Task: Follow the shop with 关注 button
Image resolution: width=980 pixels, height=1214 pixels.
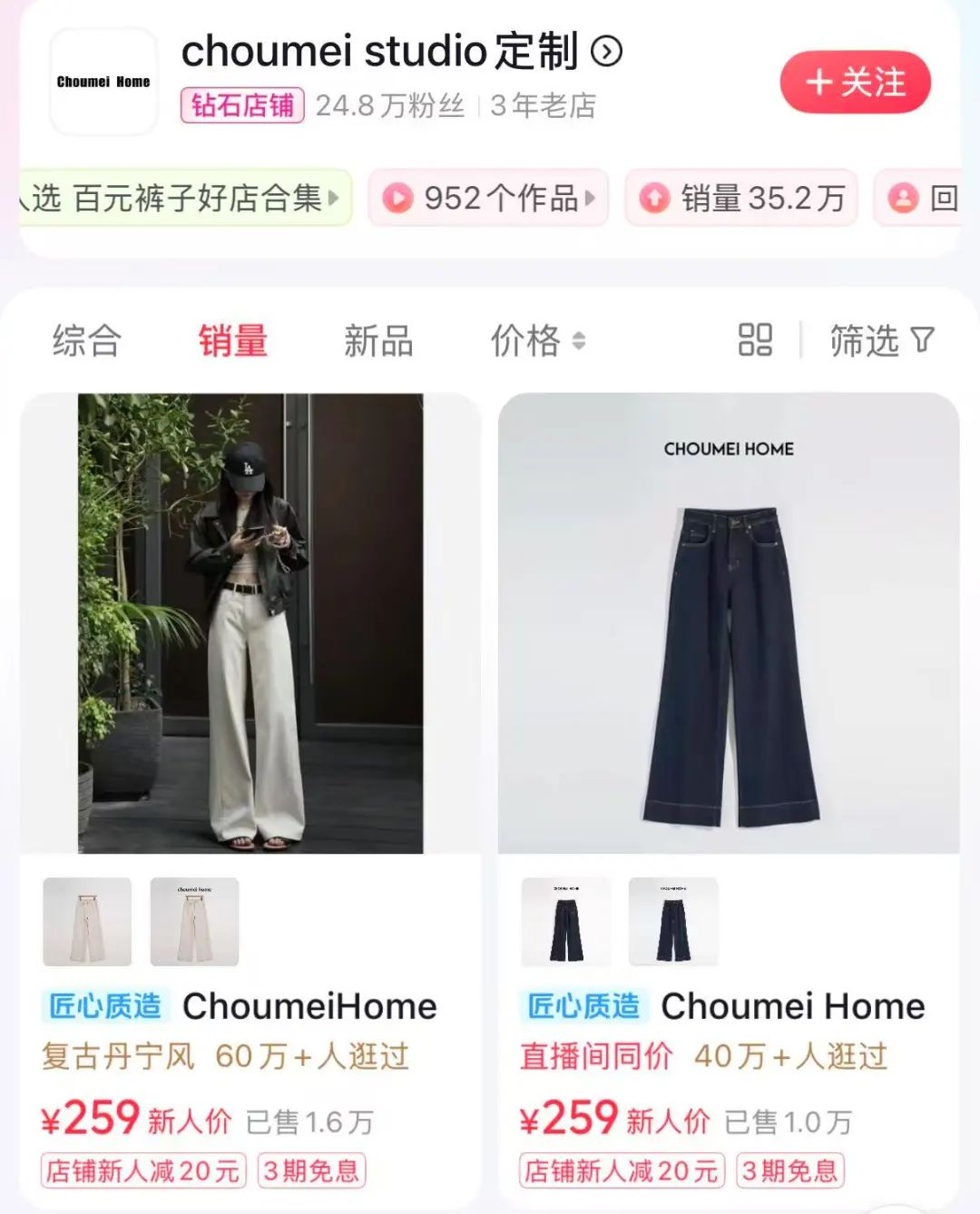Action: click(x=855, y=83)
